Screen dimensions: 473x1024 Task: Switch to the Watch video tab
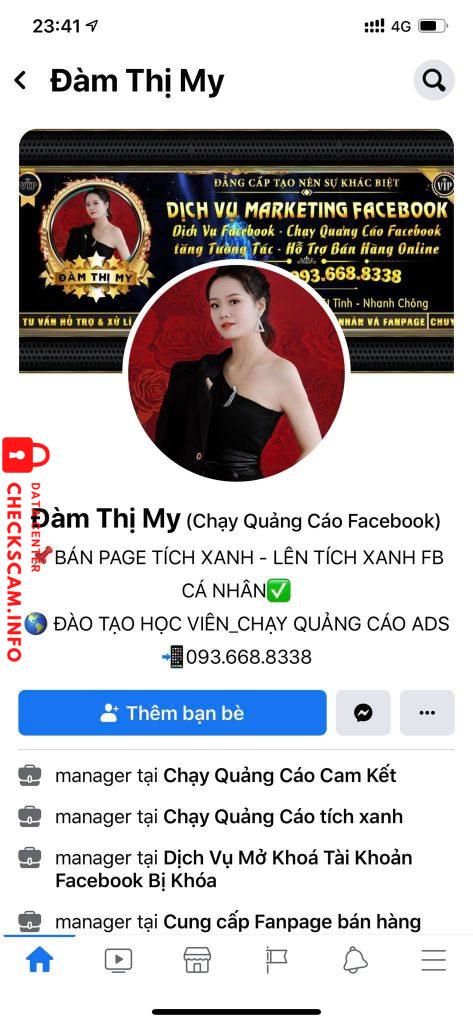pos(118,960)
